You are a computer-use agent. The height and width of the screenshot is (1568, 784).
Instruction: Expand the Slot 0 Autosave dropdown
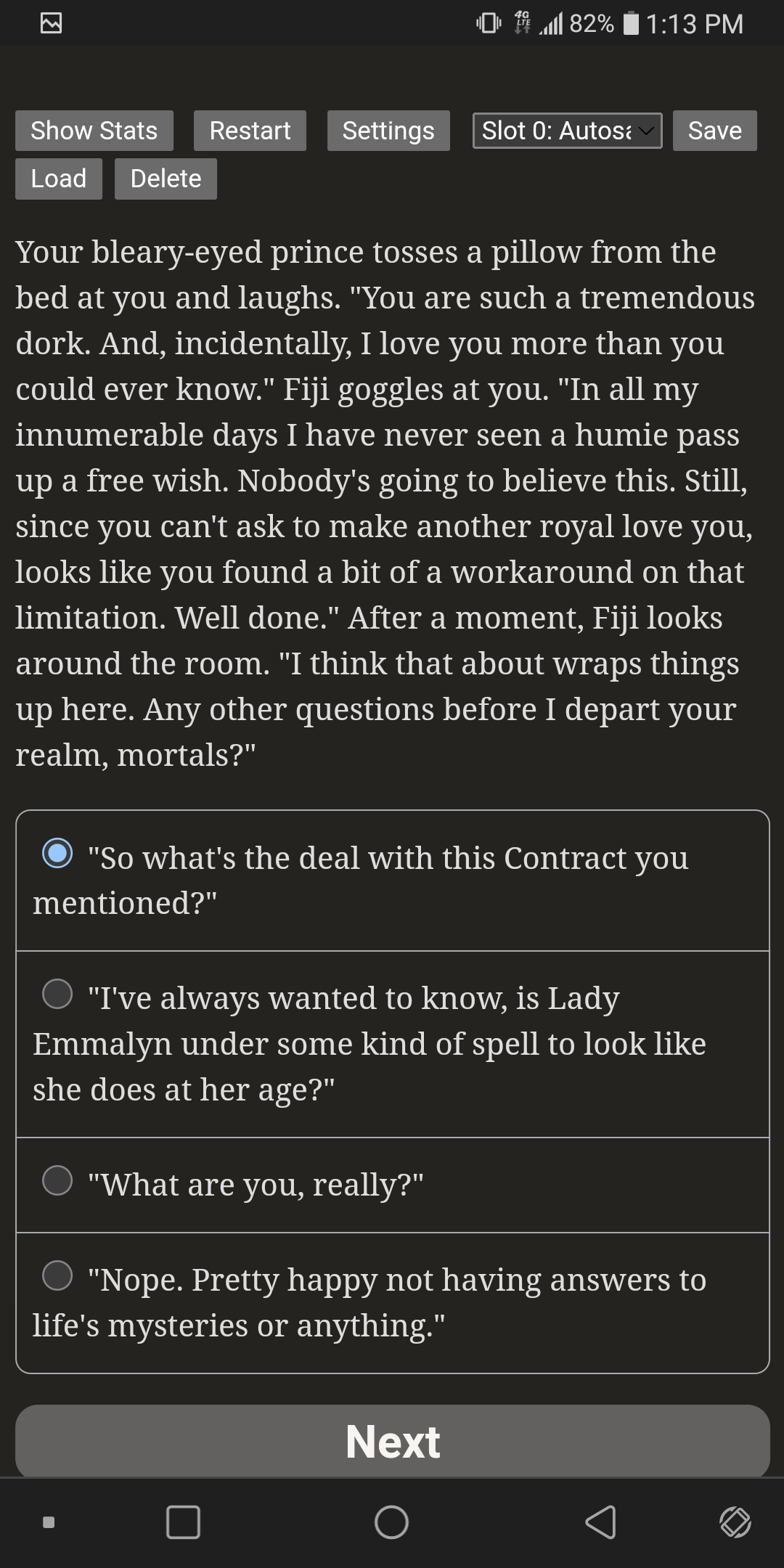567,131
